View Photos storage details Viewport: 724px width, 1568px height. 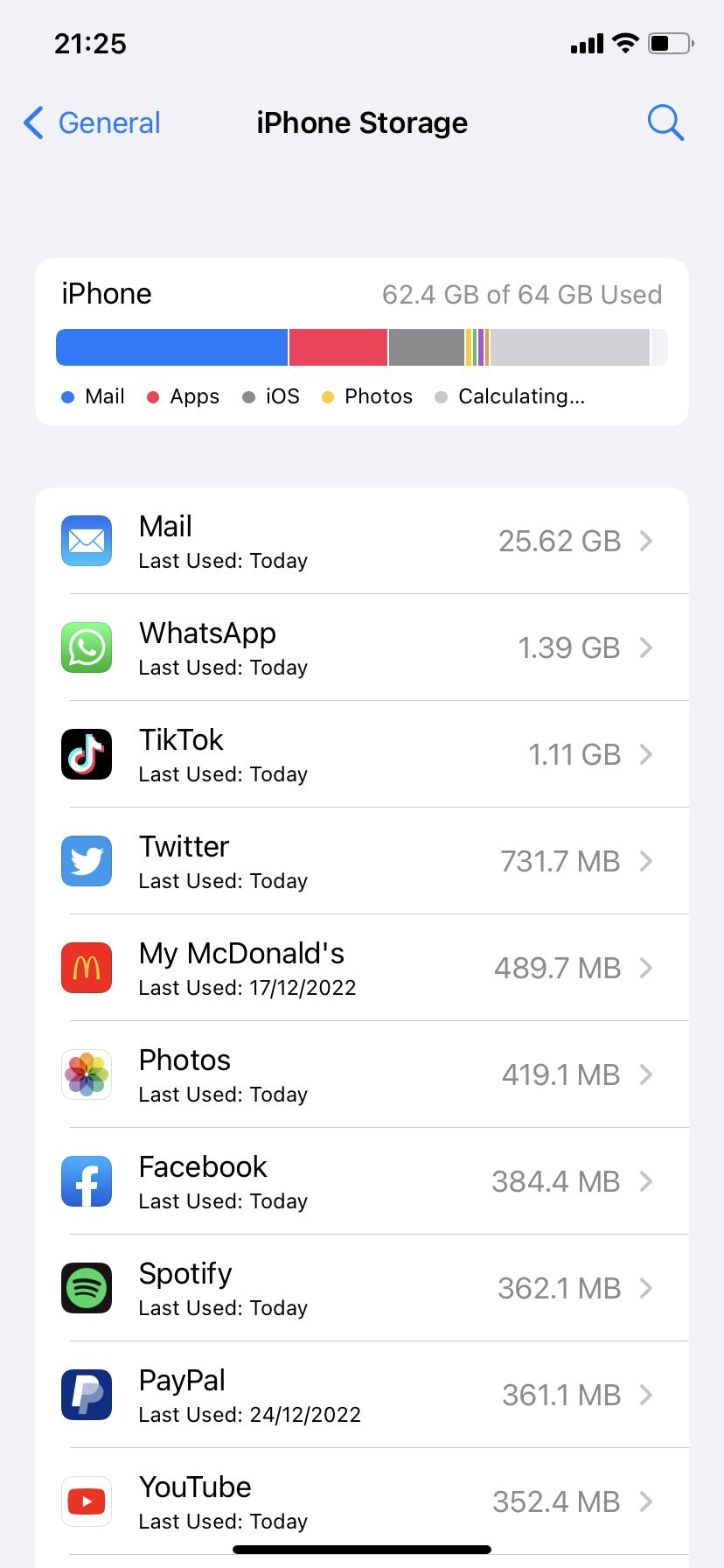[x=362, y=1075]
